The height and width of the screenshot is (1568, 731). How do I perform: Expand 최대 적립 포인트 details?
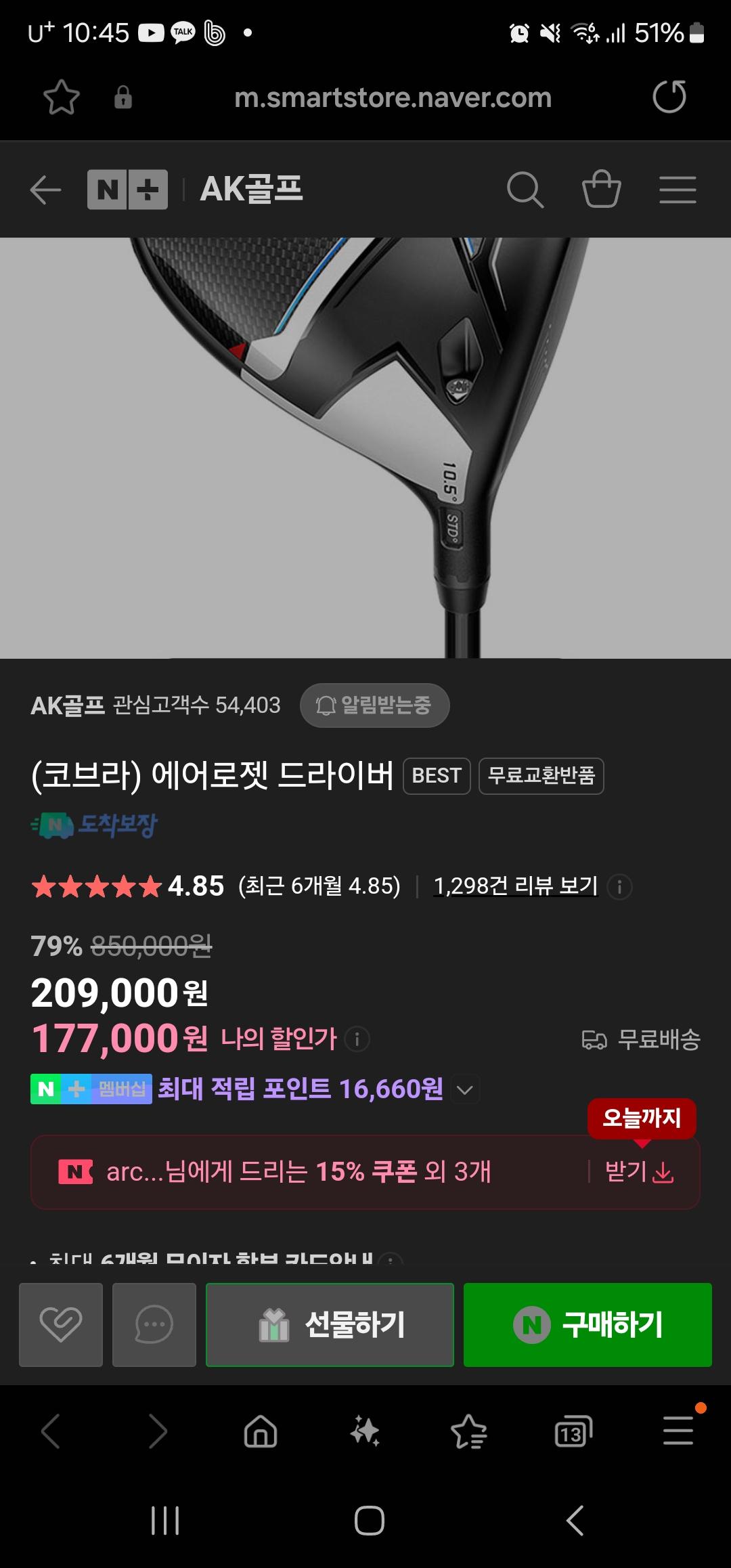point(464,1089)
